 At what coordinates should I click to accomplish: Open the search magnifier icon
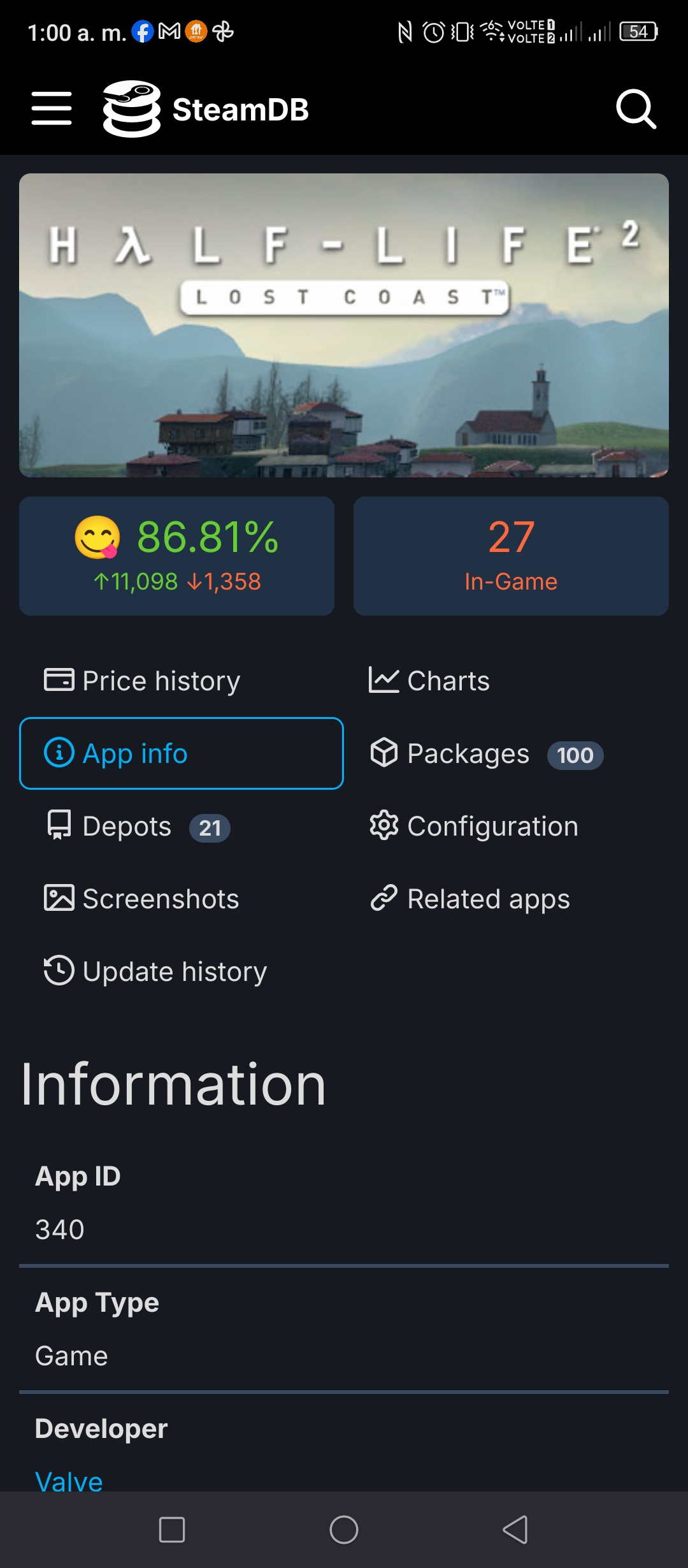tap(636, 109)
